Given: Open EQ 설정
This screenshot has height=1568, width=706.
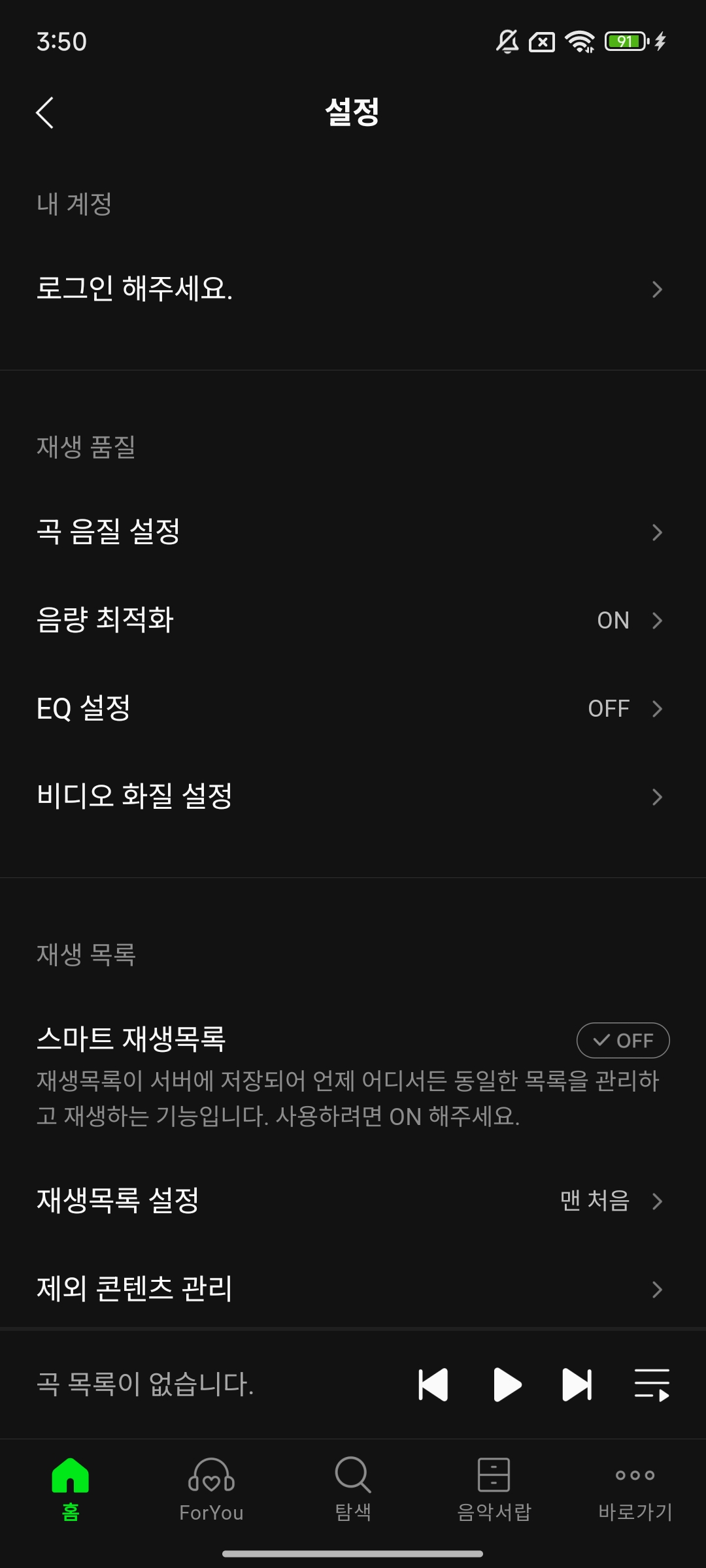Looking at the screenshot, I should tap(353, 708).
